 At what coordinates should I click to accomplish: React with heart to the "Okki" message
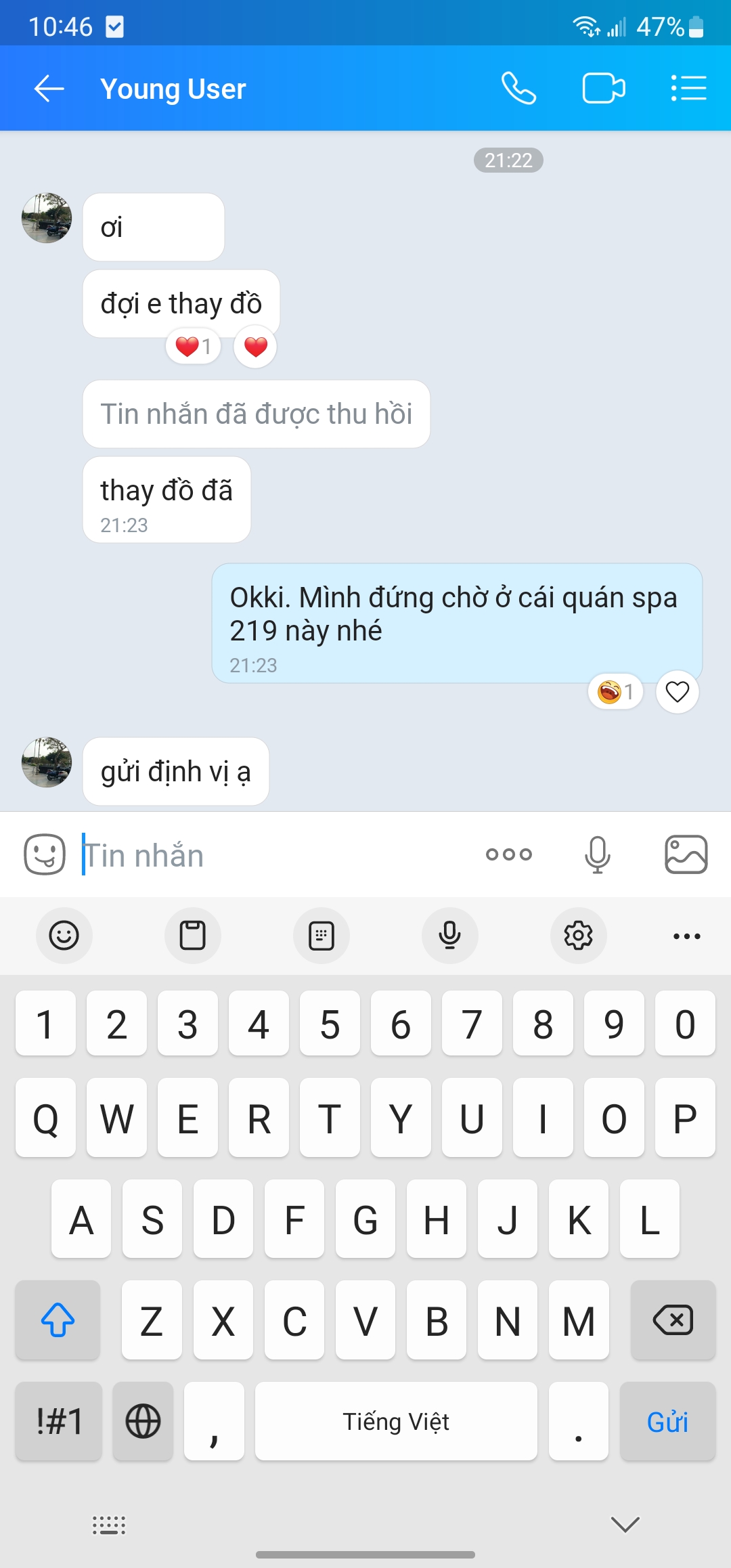[x=677, y=692]
